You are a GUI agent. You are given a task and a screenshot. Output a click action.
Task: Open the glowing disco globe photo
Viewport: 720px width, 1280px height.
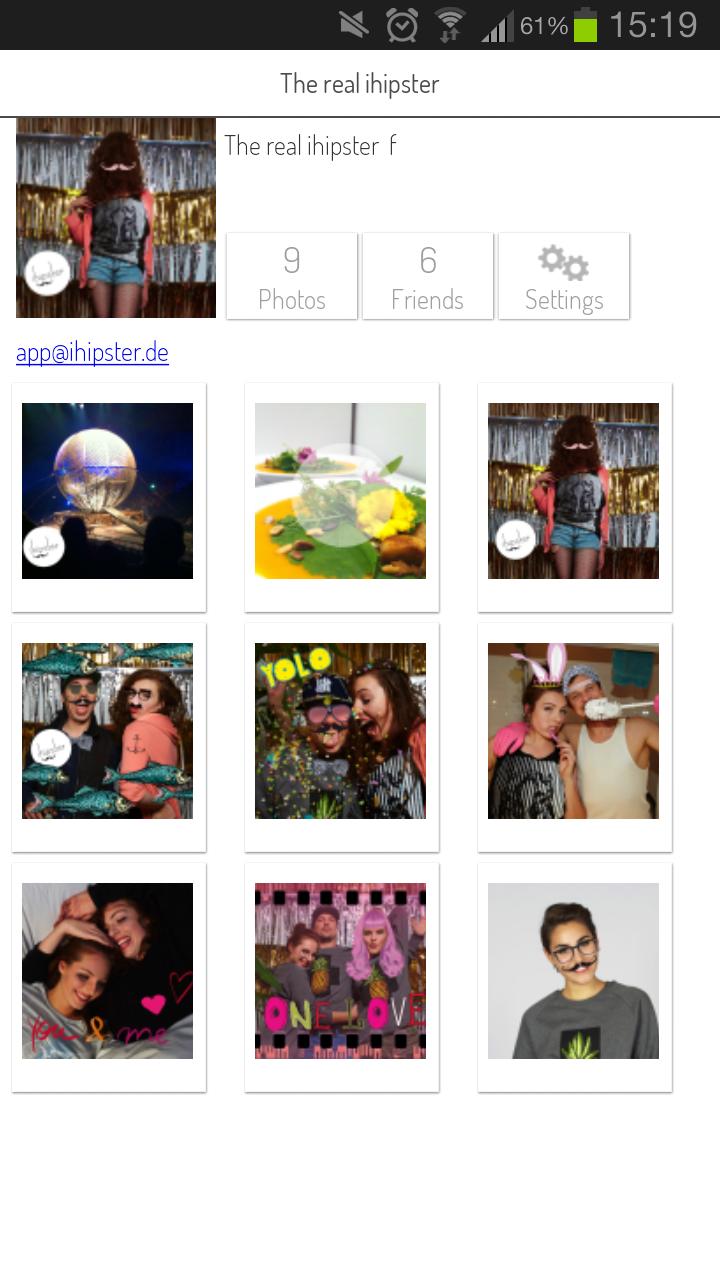coord(108,491)
